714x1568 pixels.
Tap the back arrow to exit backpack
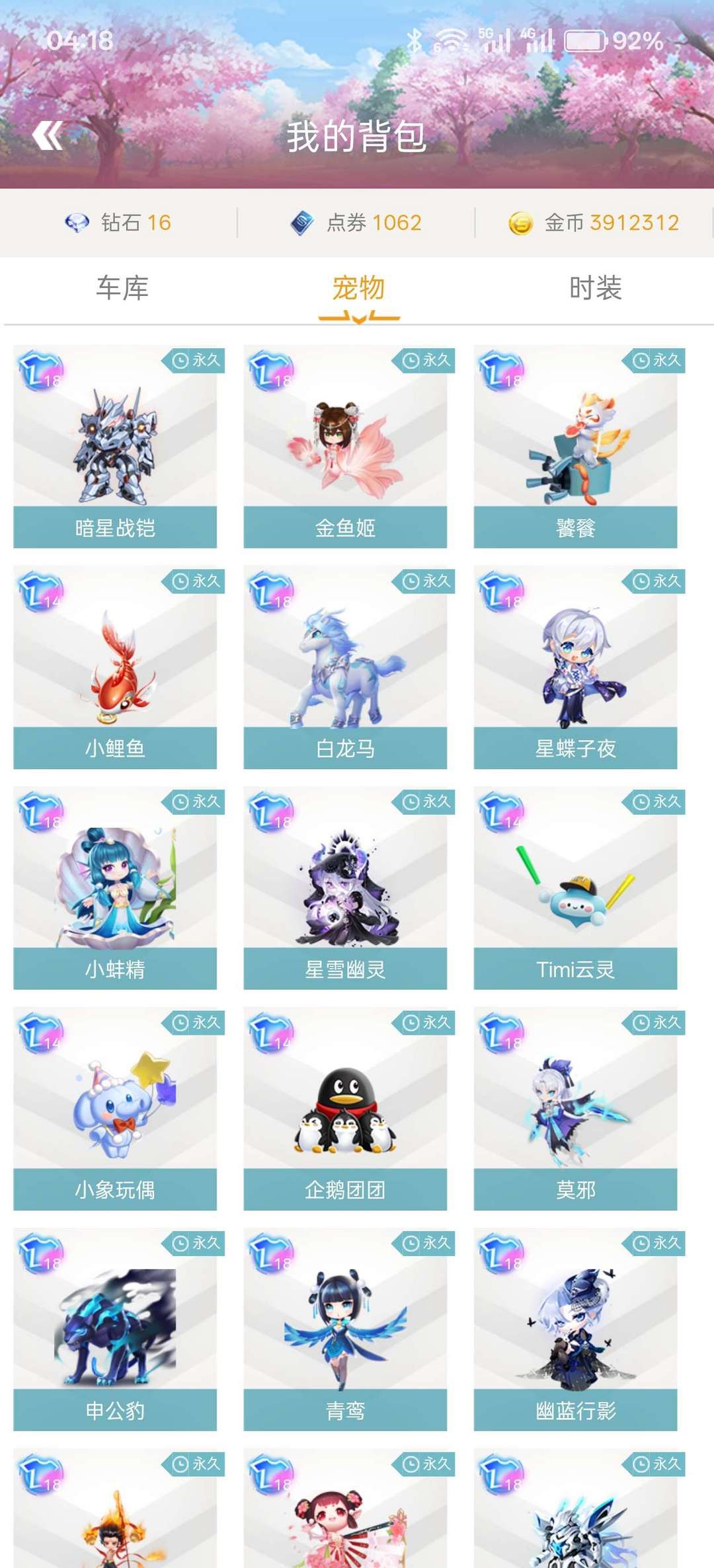47,137
